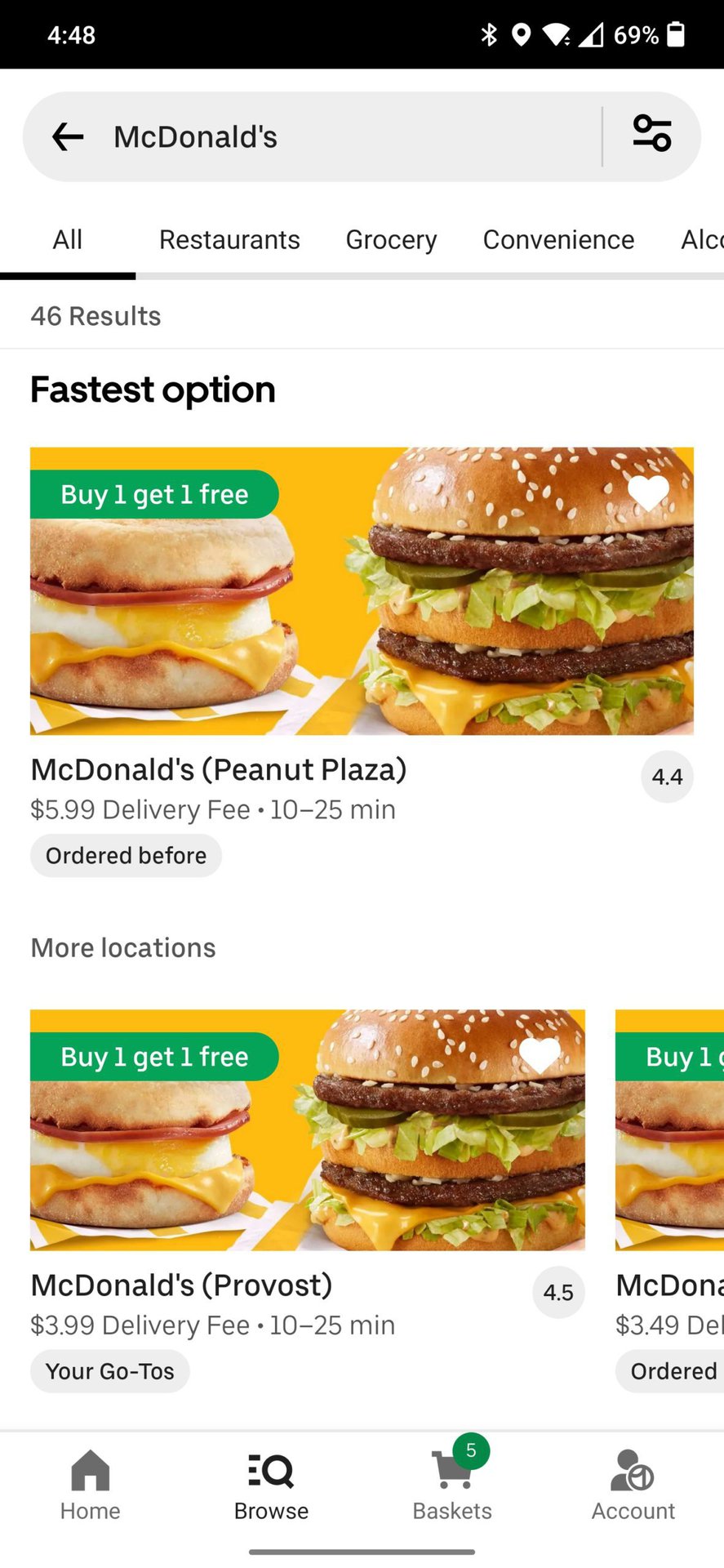
Task: Switch to the Convenience tab
Action: point(558,240)
